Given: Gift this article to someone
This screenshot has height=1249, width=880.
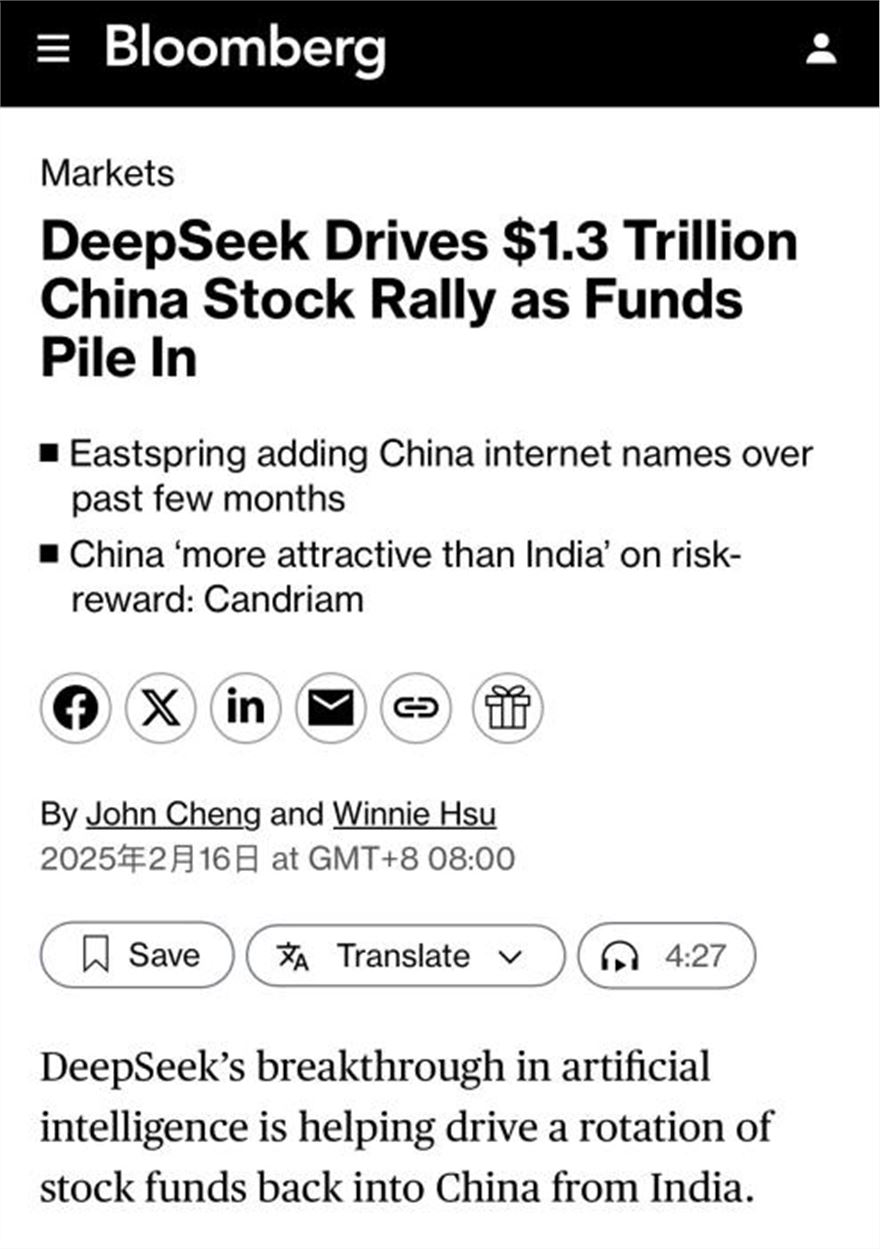Looking at the screenshot, I should pos(507,708).
